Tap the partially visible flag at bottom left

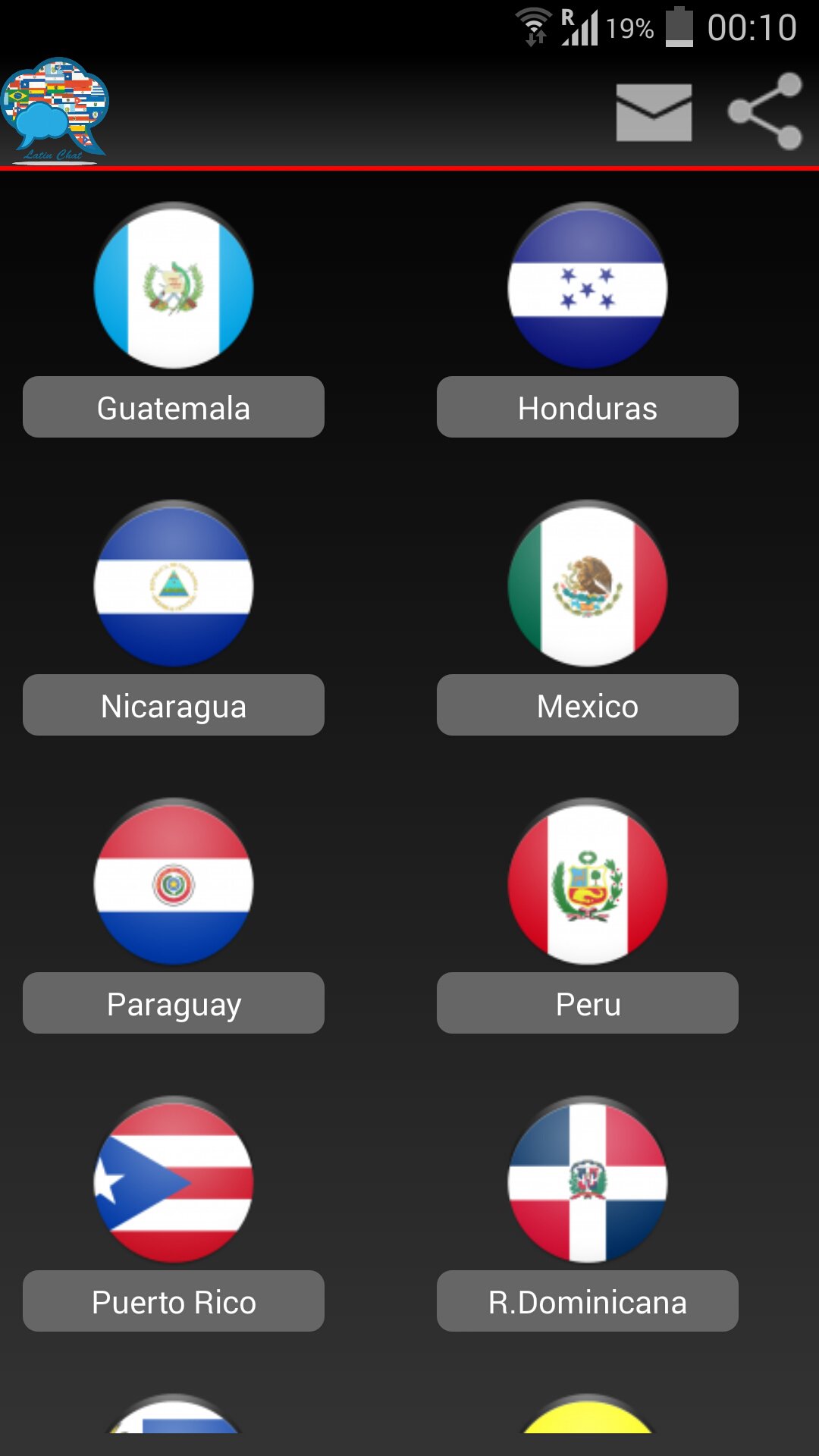pos(173,1433)
